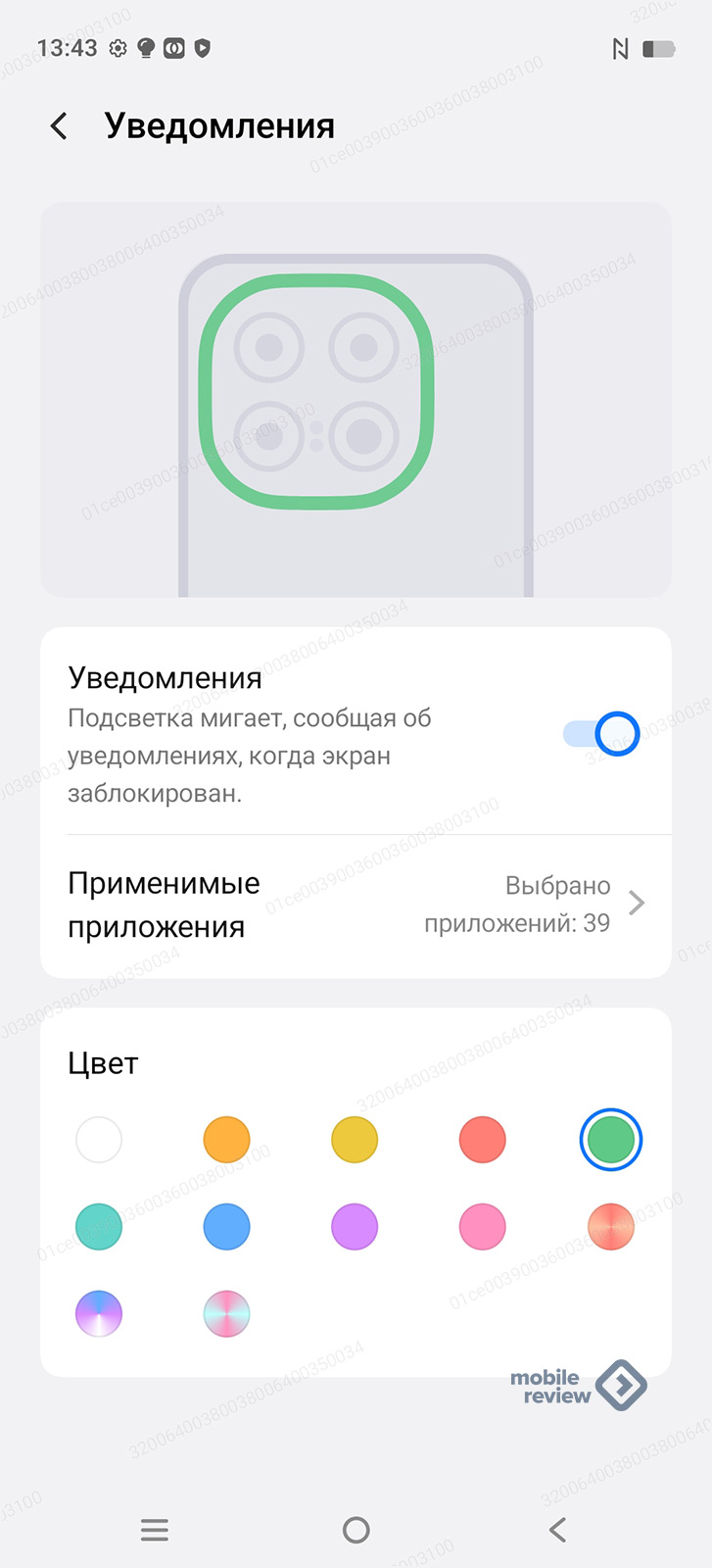Toggle the Уведомления backlight switch

point(601,734)
